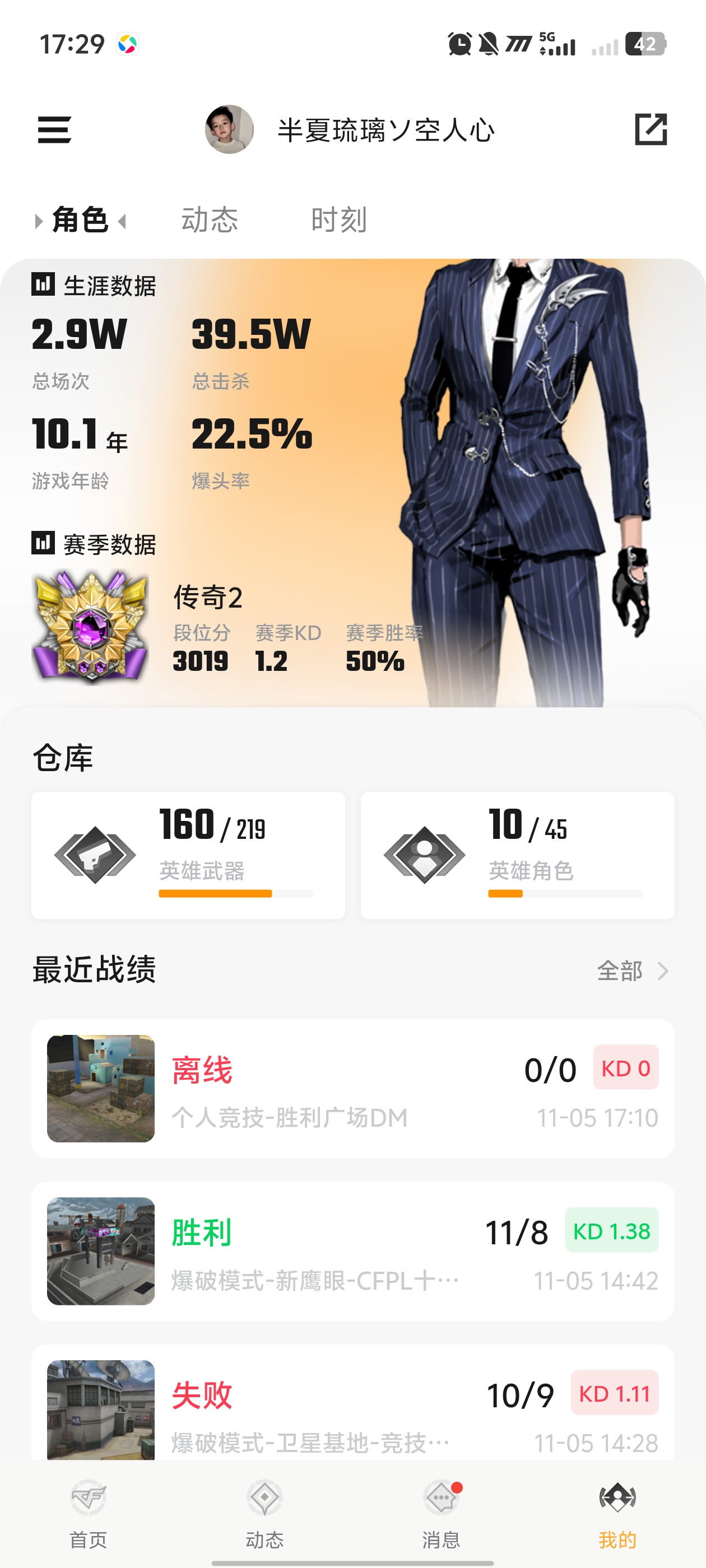Select the 角色 top tab
This screenshot has height=1568, width=706.
[x=80, y=220]
